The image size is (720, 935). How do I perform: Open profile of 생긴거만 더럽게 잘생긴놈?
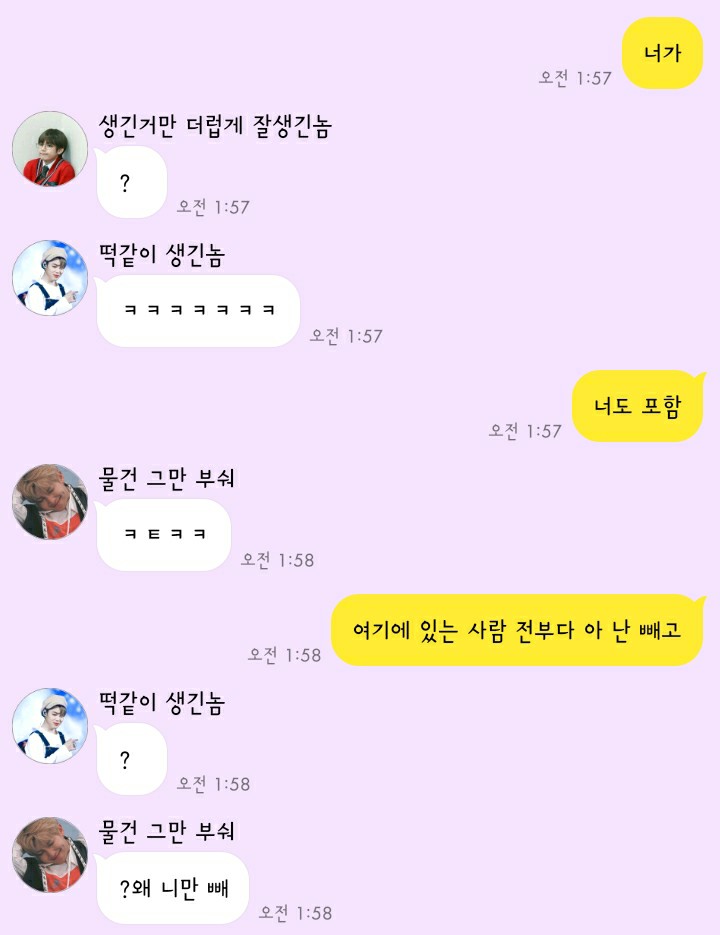coord(50,149)
